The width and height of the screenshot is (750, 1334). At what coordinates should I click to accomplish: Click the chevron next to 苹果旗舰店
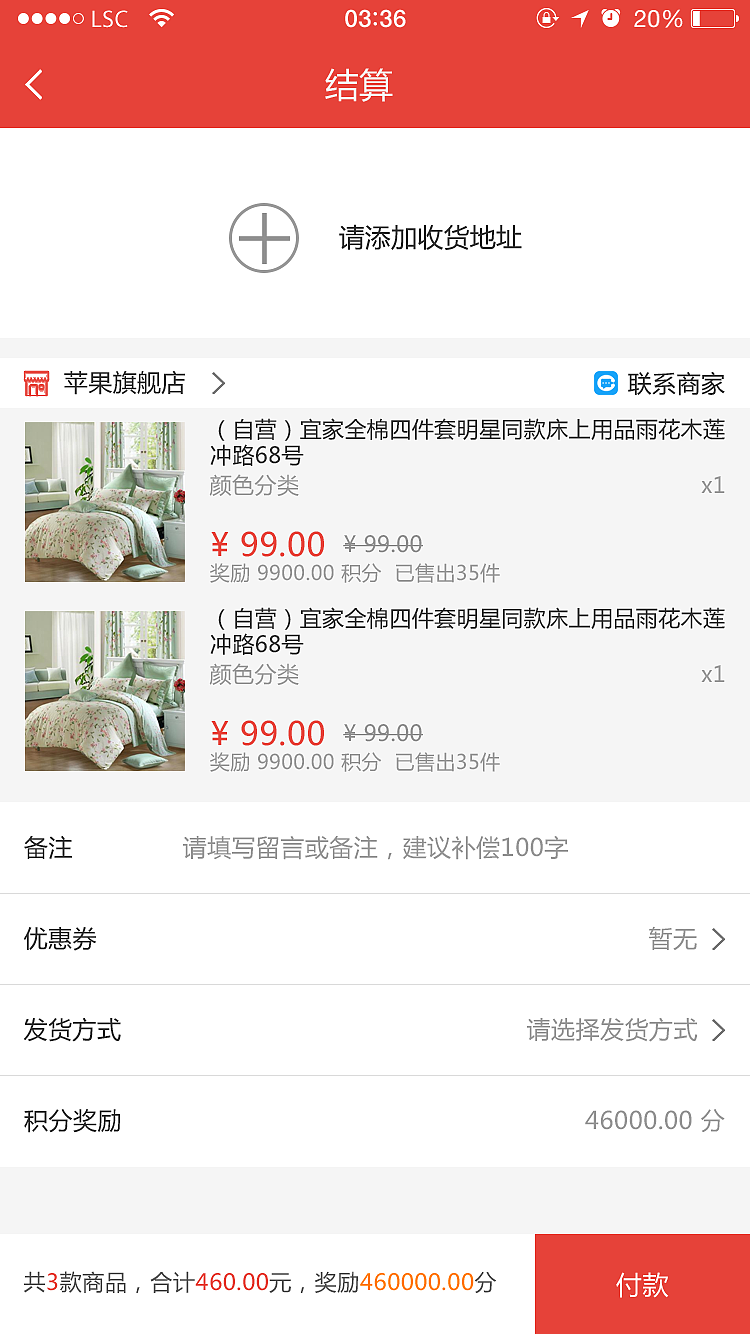218,383
